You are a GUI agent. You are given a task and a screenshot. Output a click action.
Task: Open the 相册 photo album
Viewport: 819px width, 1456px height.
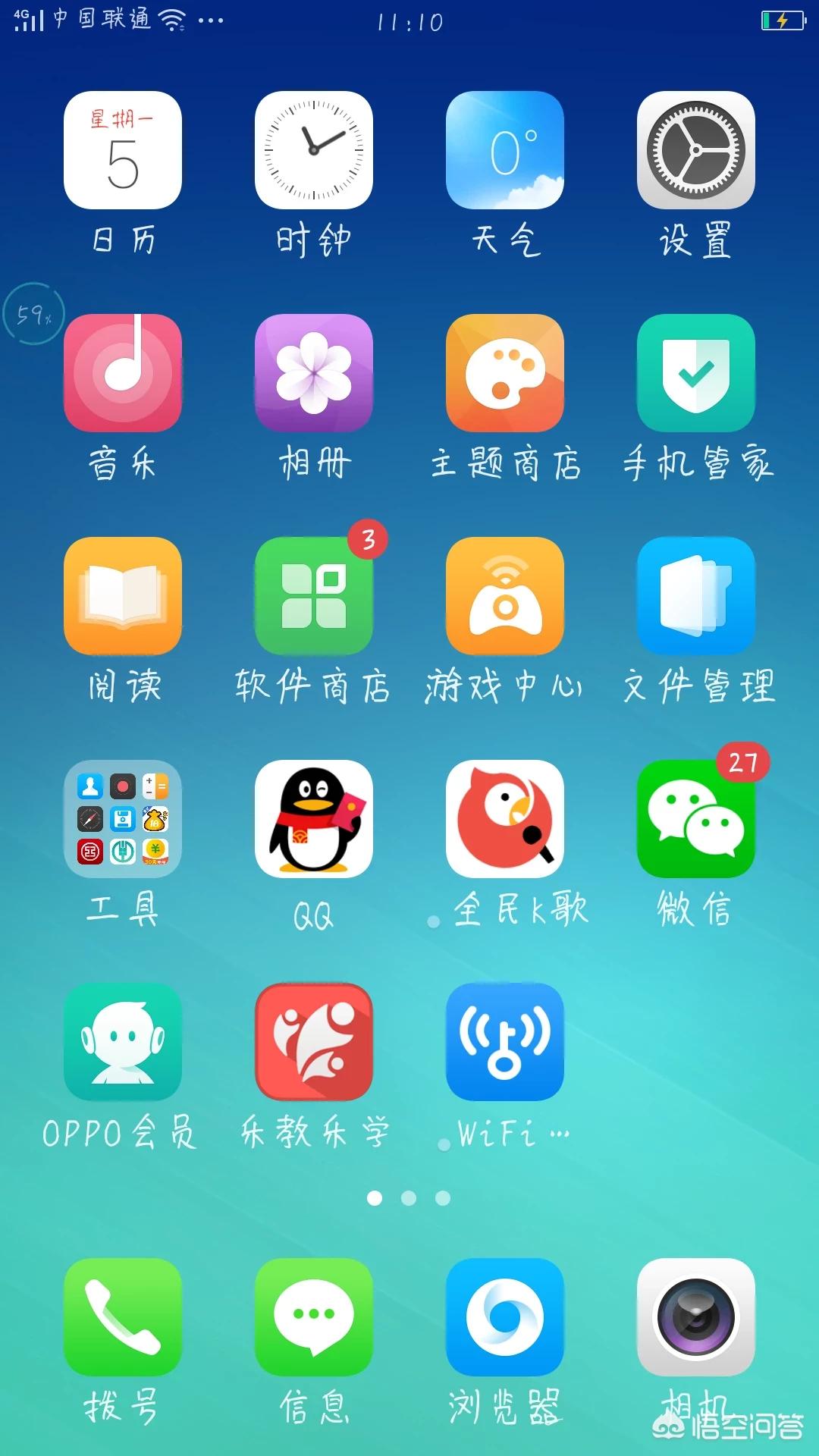pos(314,373)
